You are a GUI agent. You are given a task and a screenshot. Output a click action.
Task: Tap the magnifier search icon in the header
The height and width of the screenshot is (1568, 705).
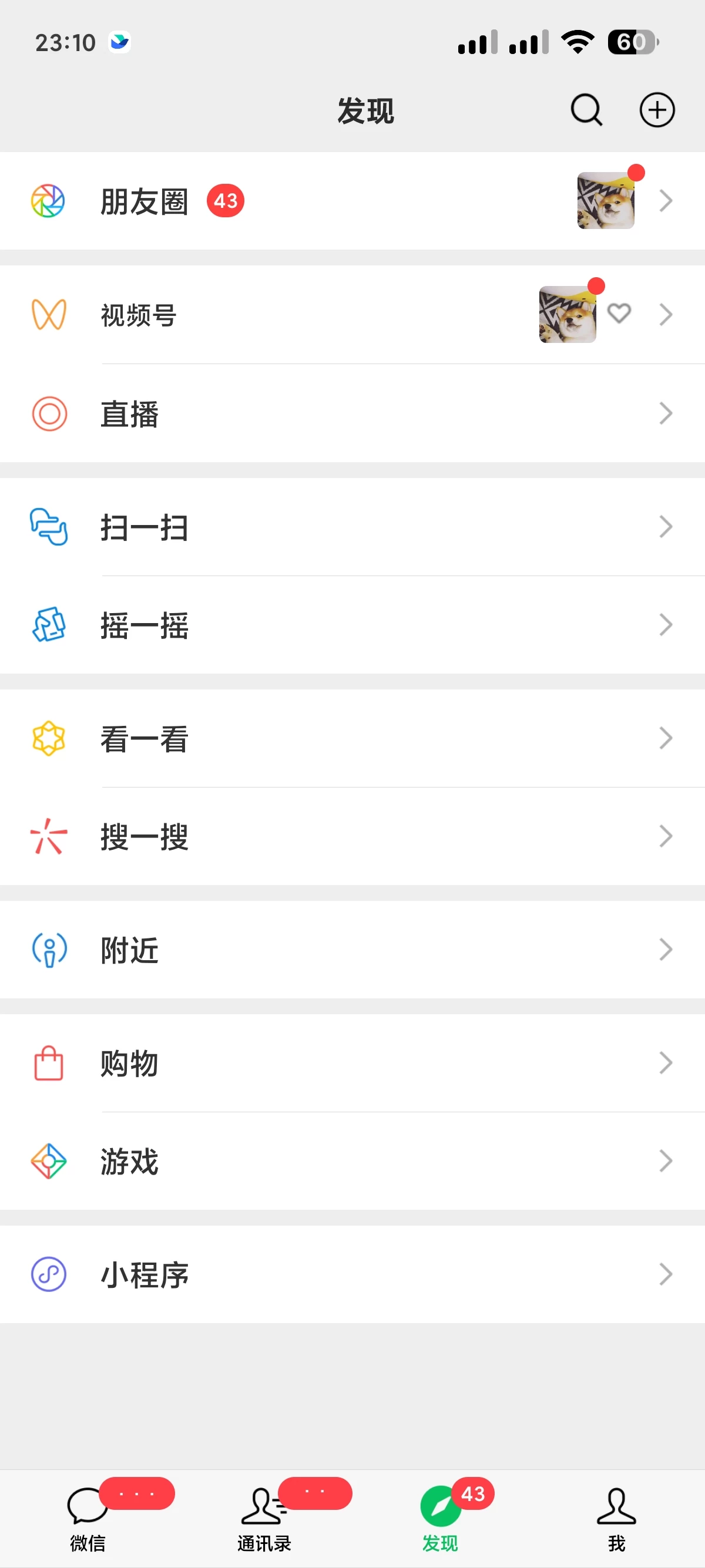585,110
